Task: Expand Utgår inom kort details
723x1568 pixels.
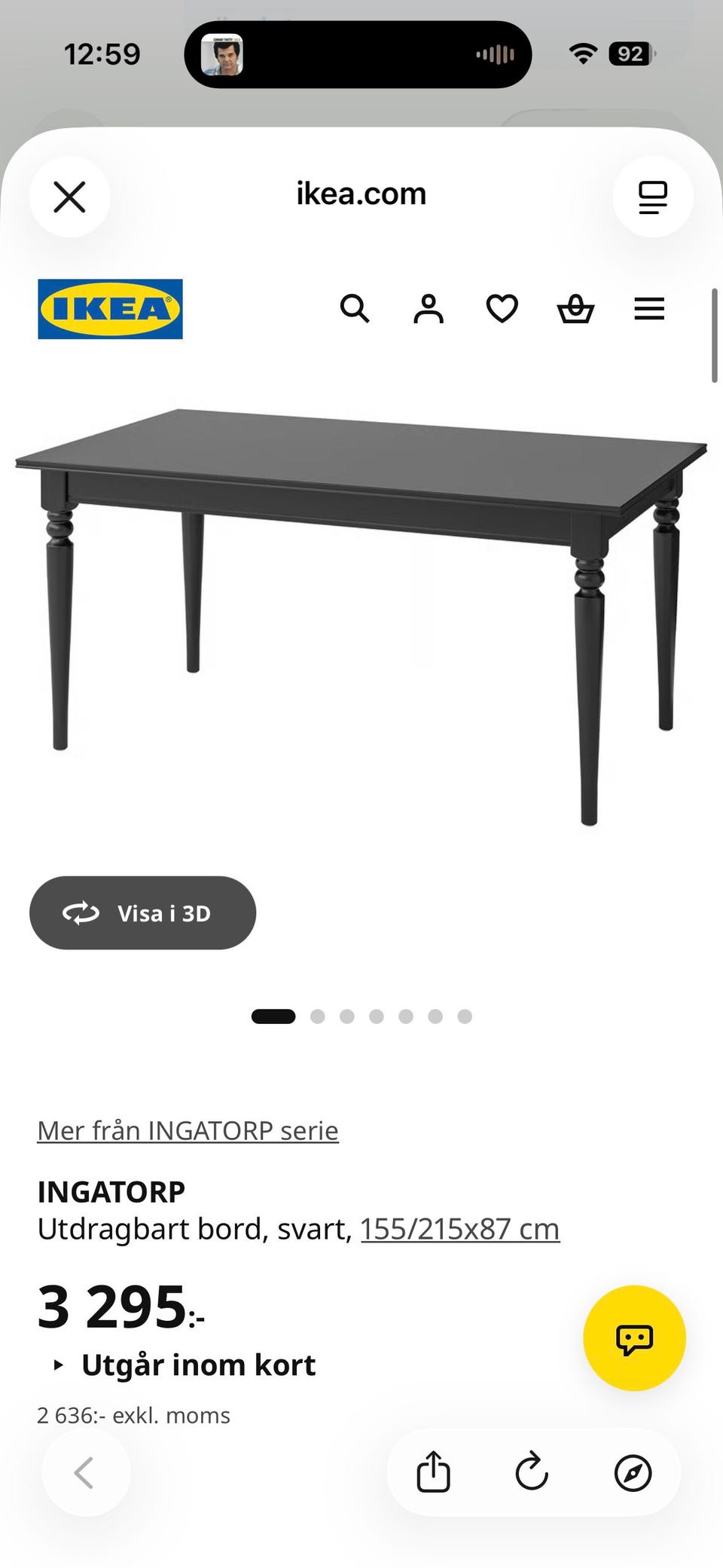Action: point(185,1365)
